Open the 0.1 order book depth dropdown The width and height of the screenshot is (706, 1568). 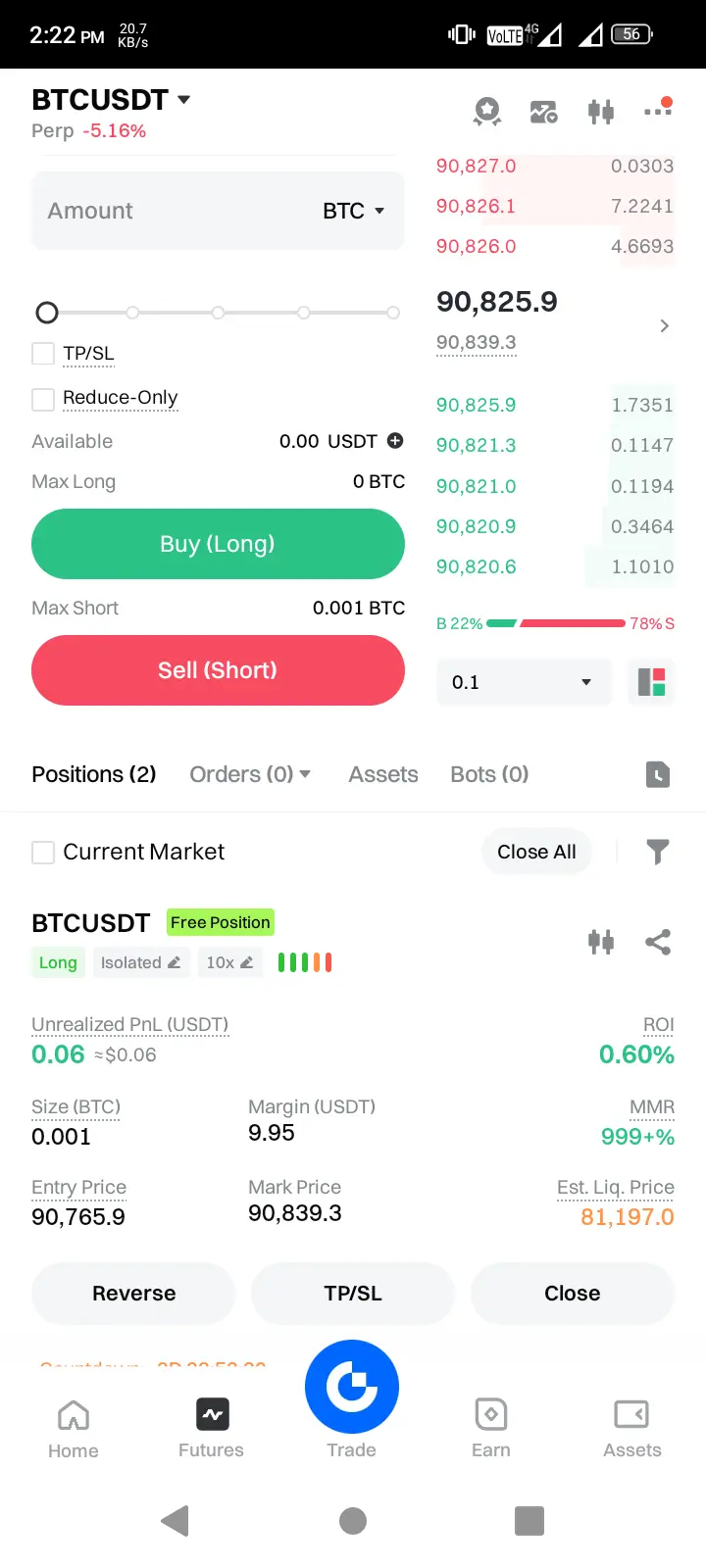coord(524,682)
